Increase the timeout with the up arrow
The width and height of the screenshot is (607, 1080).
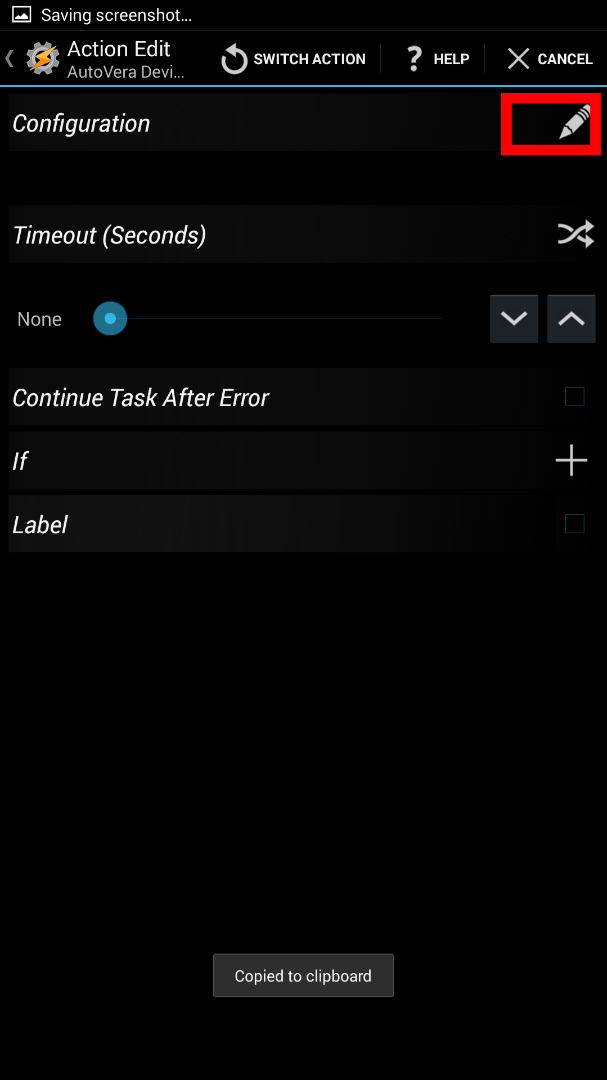click(x=571, y=319)
